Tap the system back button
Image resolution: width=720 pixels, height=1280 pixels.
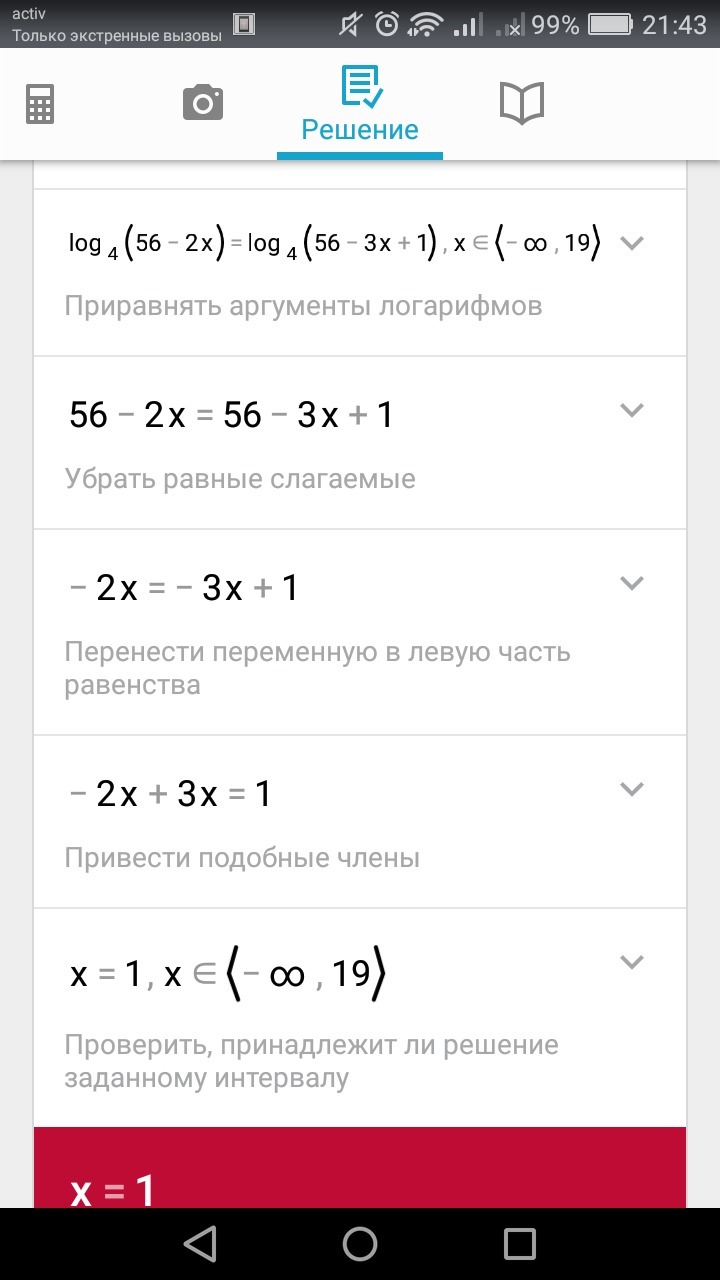click(200, 1243)
